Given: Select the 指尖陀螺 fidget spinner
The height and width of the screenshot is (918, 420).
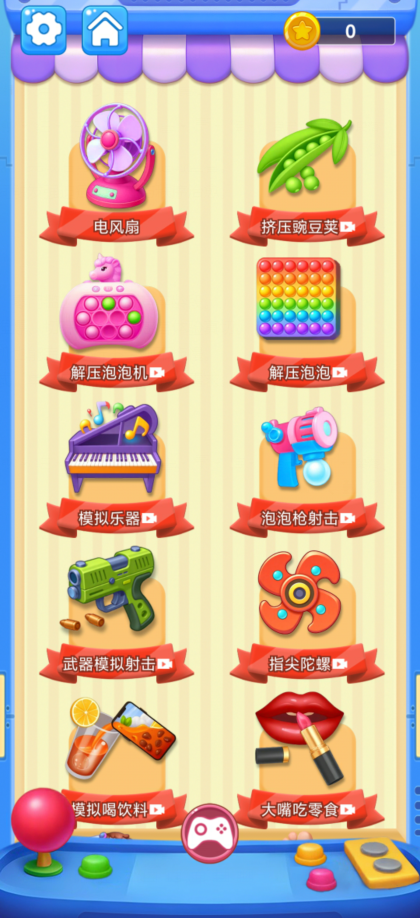Looking at the screenshot, I should coord(307,614).
